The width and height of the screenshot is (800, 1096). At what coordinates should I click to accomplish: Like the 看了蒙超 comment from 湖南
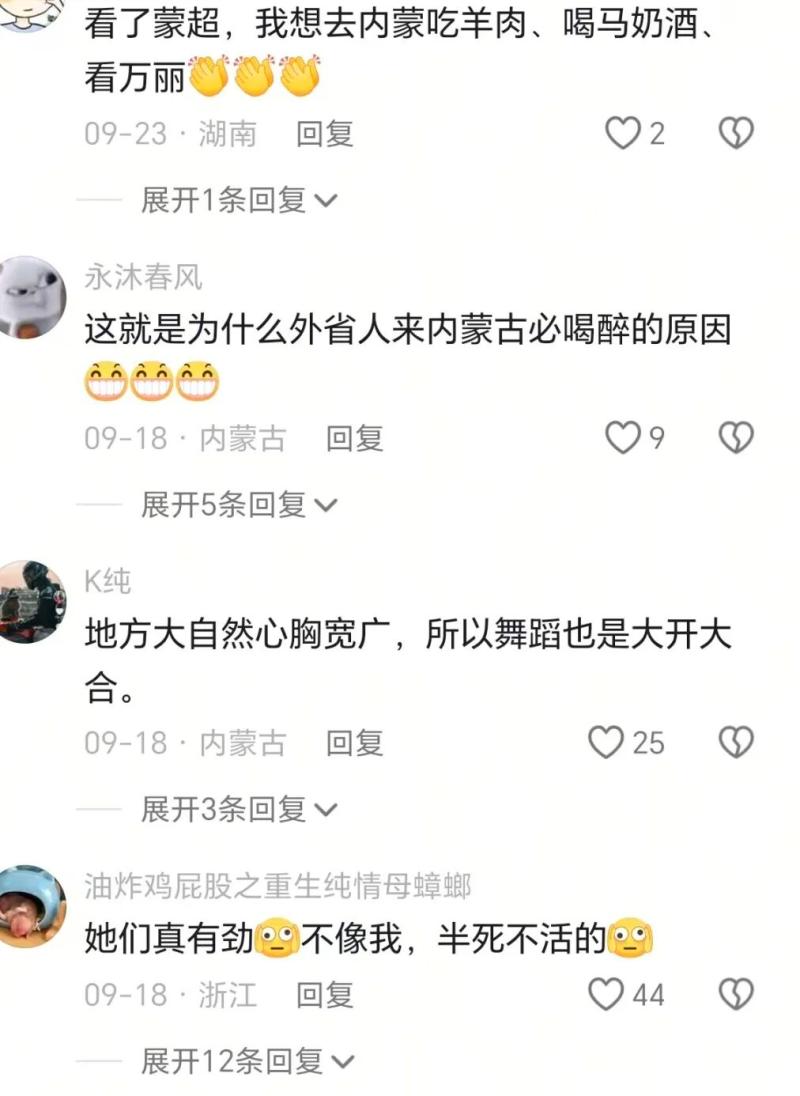(x=623, y=133)
